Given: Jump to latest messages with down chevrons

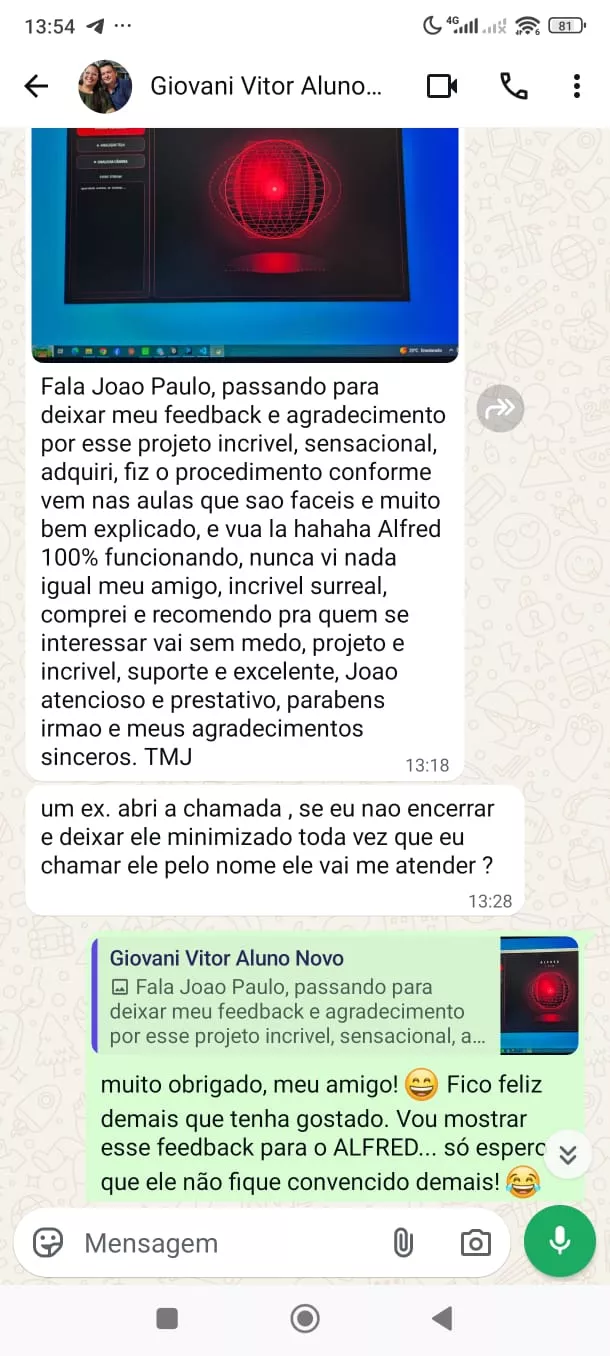Looking at the screenshot, I should (x=567, y=1154).
